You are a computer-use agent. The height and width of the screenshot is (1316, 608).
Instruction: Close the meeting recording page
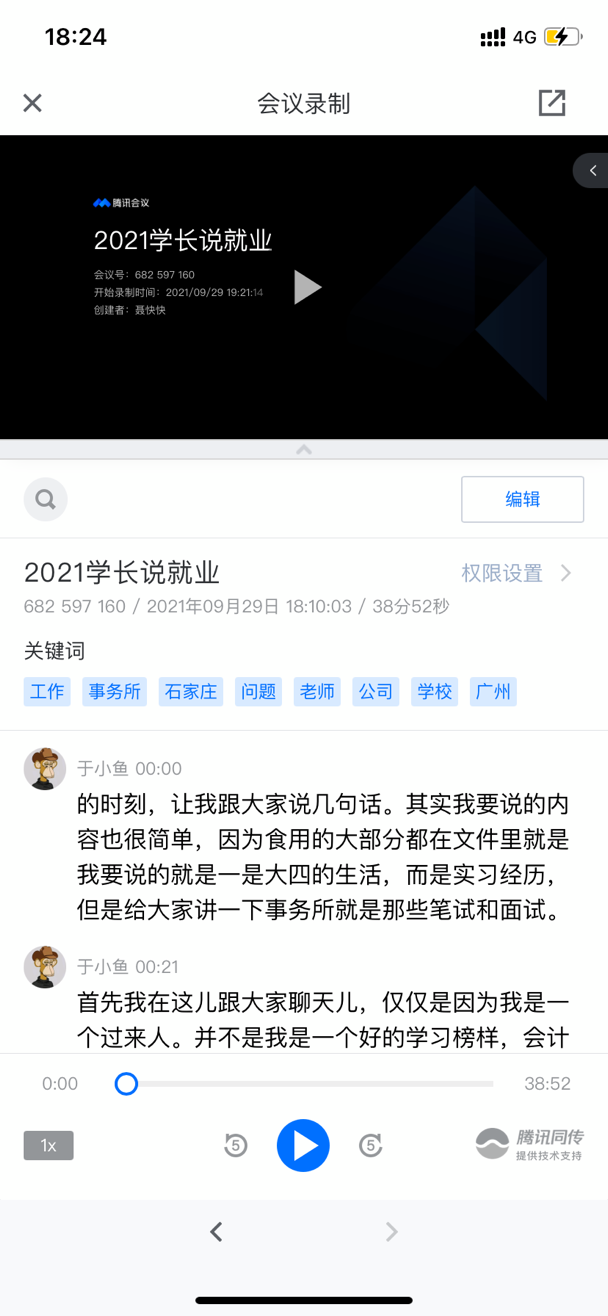click(x=33, y=103)
